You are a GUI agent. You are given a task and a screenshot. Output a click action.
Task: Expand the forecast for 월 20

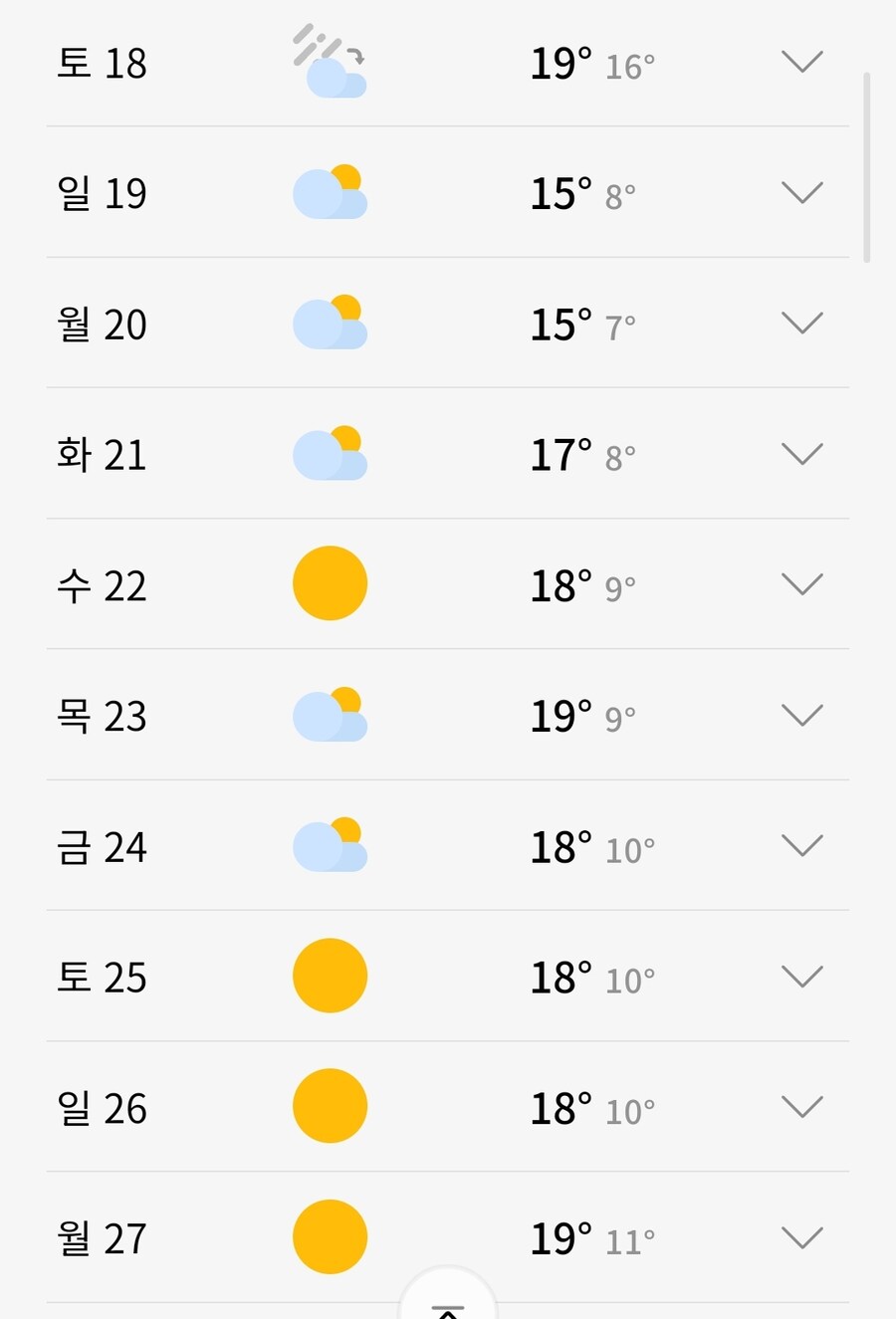[801, 324]
